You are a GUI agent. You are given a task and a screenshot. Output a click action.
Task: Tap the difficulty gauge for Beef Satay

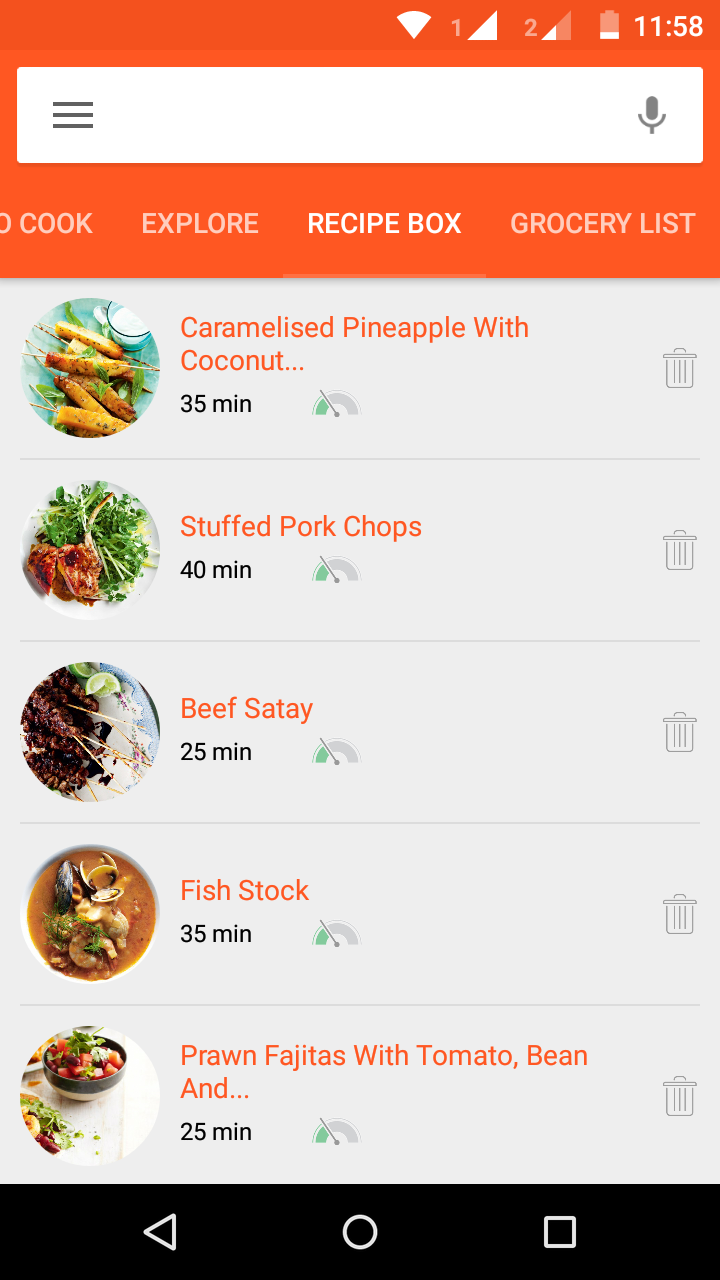pyautogui.click(x=336, y=750)
